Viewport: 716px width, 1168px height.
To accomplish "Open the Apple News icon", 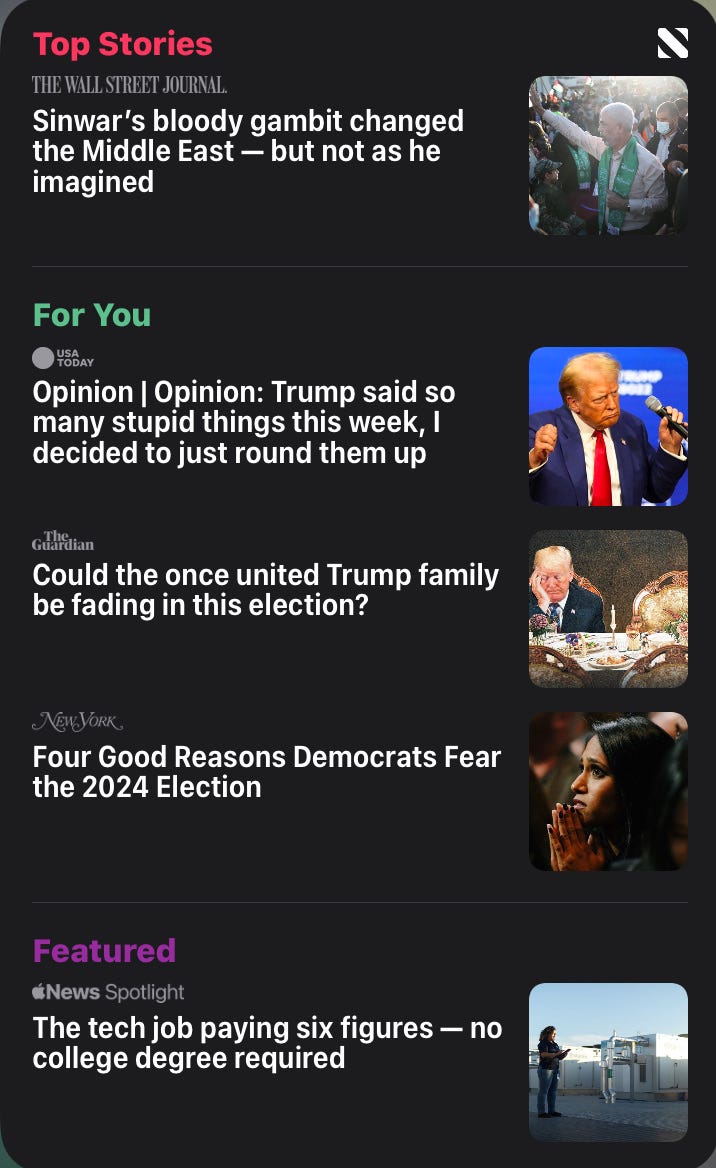I will [x=672, y=43].
